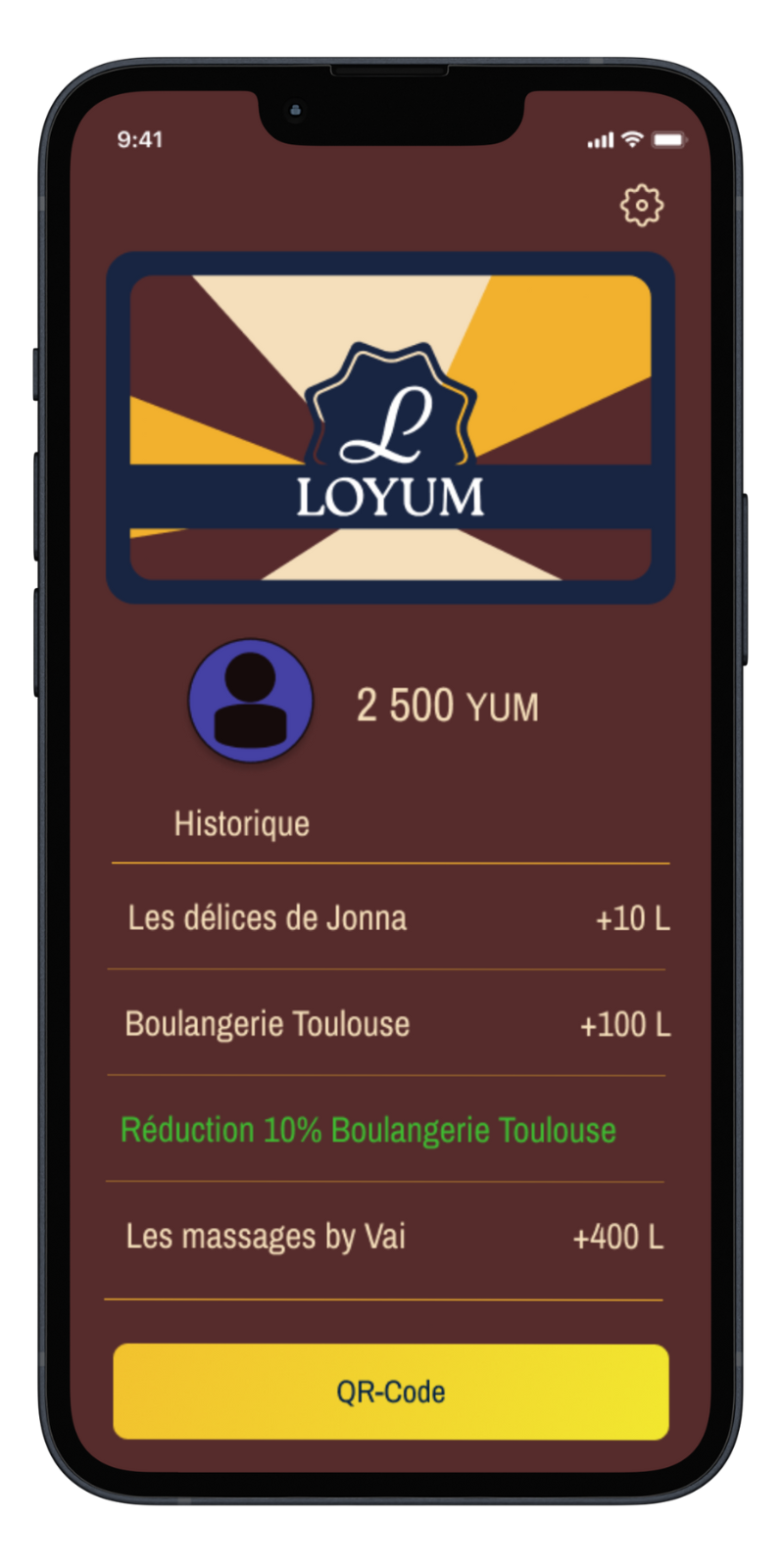Viewport: 784px width, 1568px height.
Task: Tap the clock showing 9:41
Action: 141,140
